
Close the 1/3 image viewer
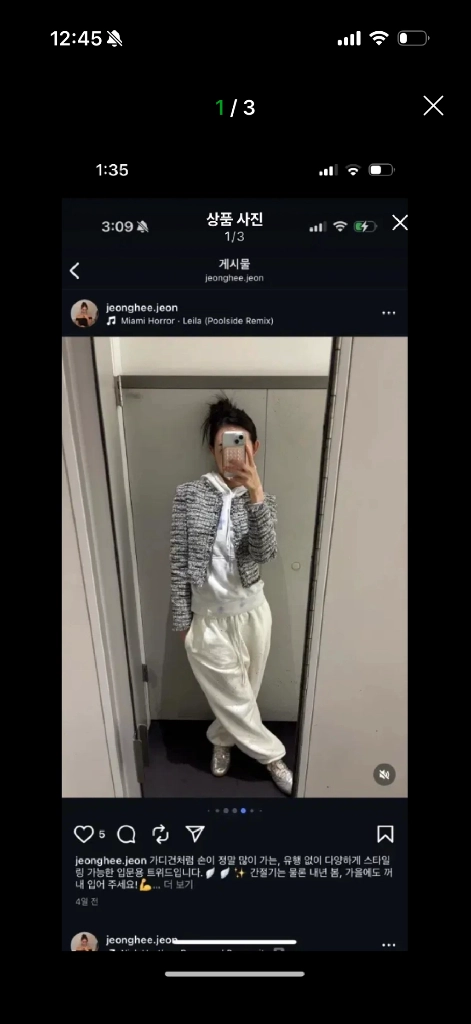[x=433, y=106]
